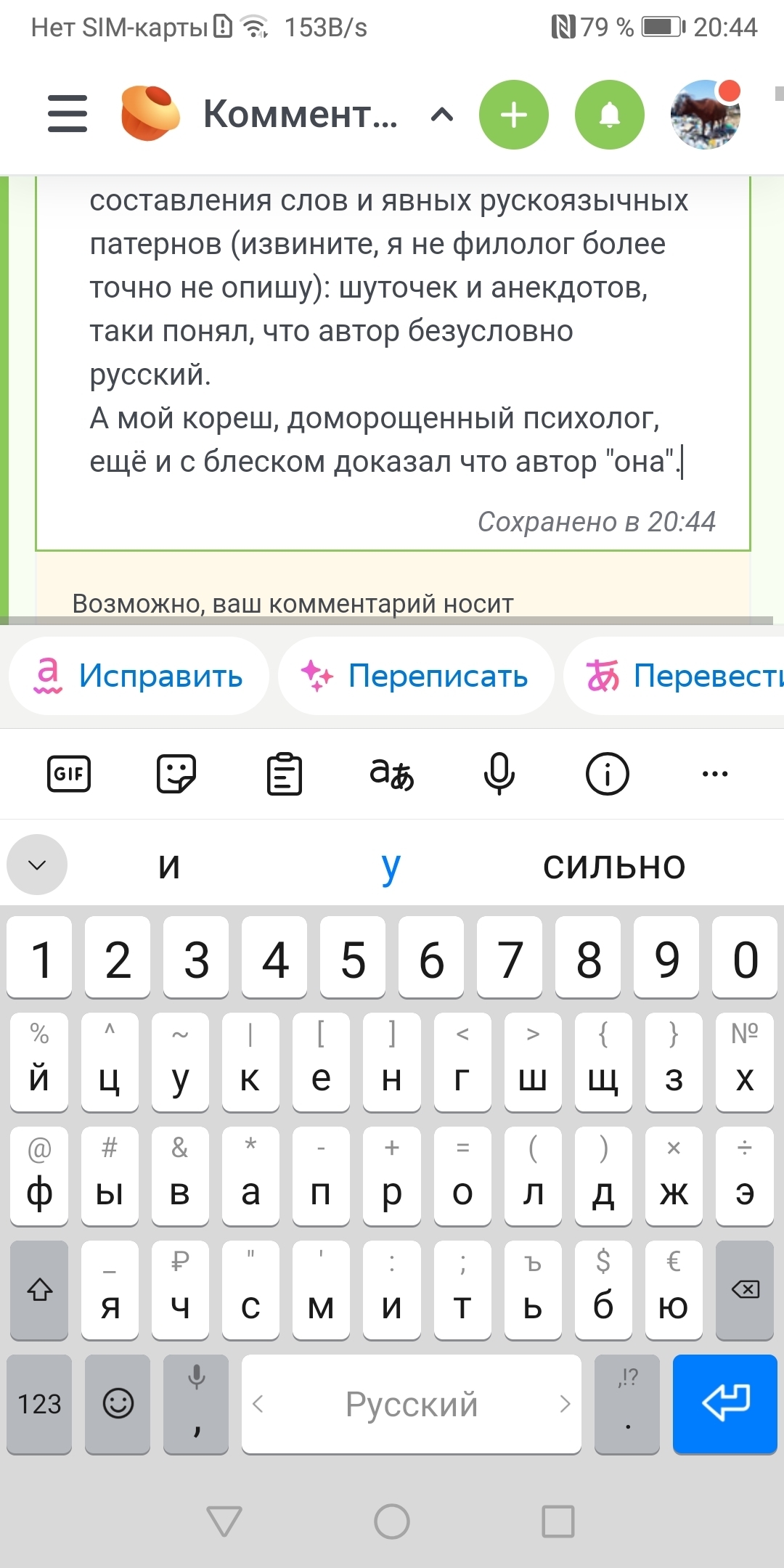Open the GIF picker
Image resolution: width=784 pixels, height=1568 pixels.
click(69, 774)
